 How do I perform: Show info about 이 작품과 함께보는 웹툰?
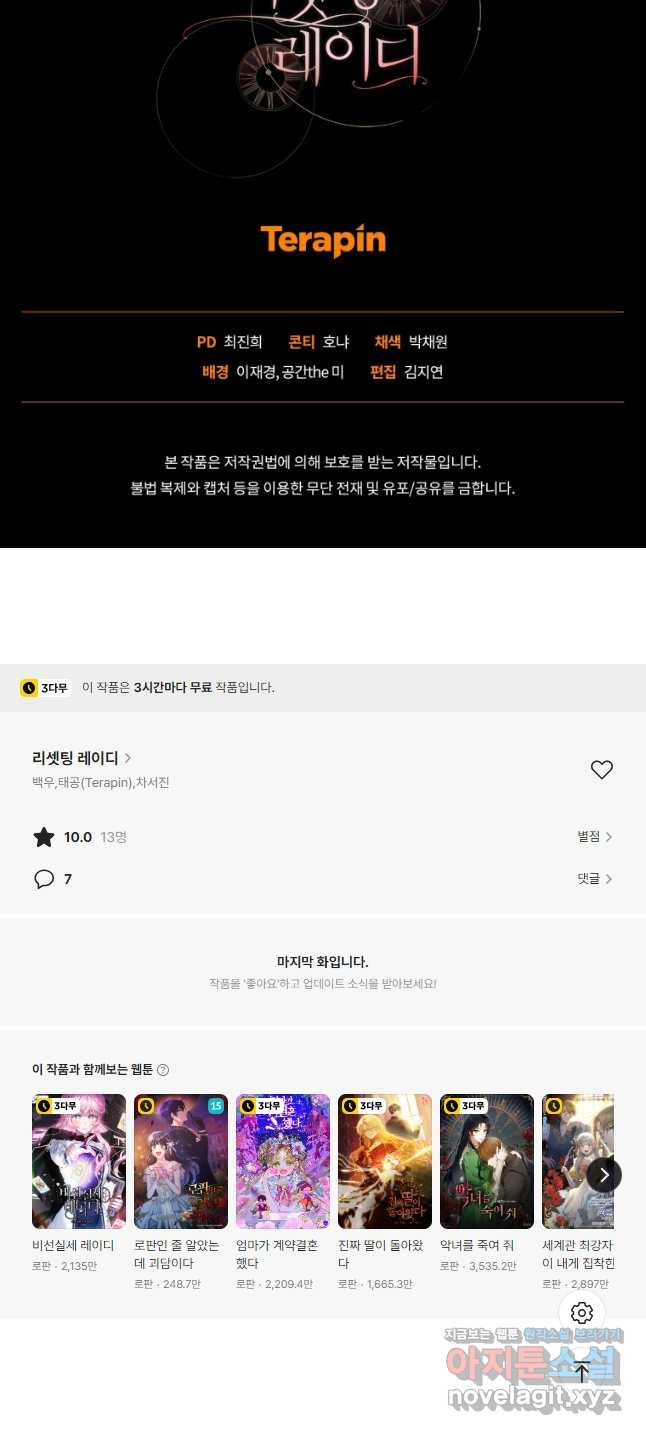(163, 1070)
